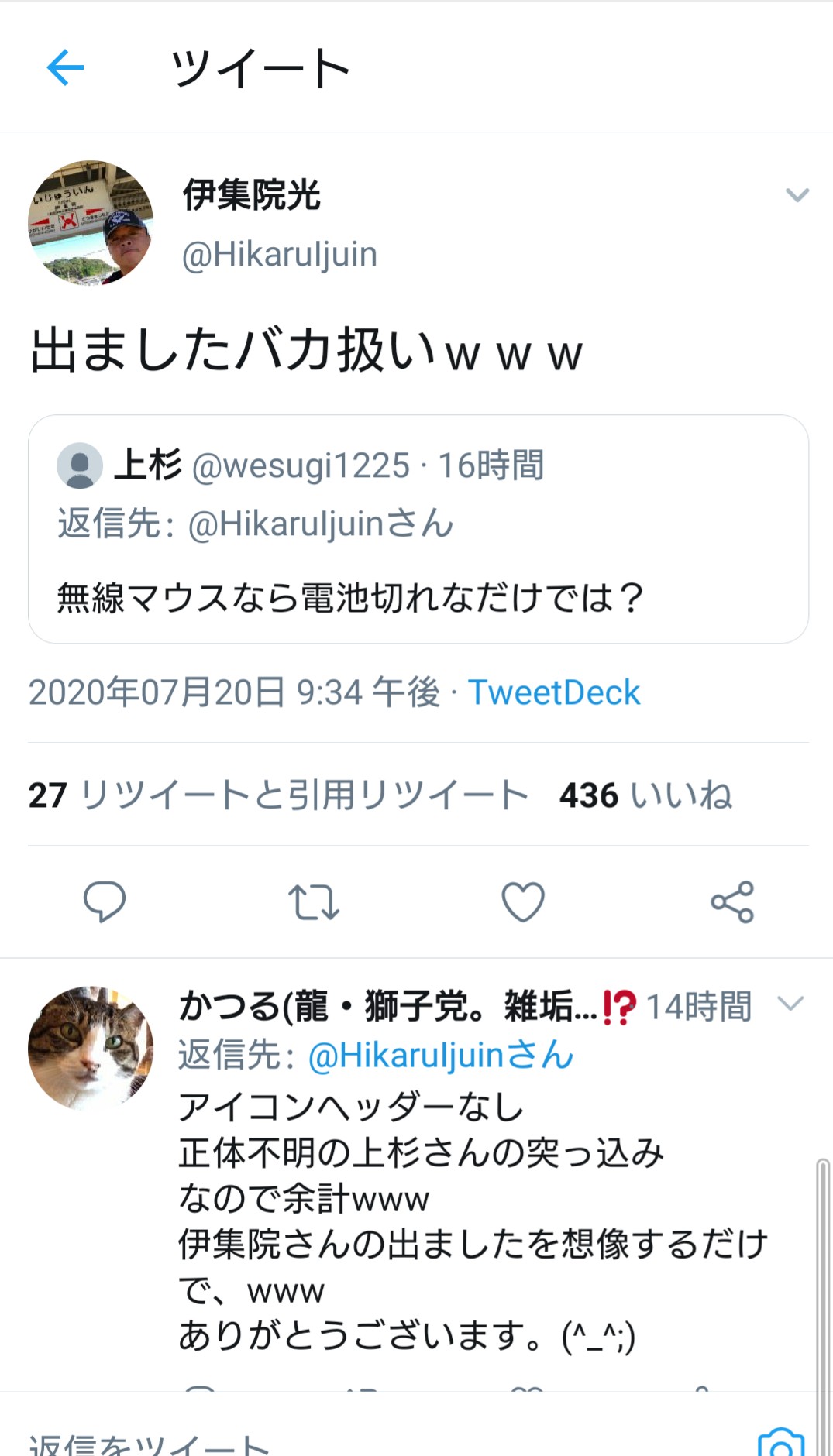Reply to the main tweet
The height and width of the screenshot is (1456, 833).
click(105, 901)
